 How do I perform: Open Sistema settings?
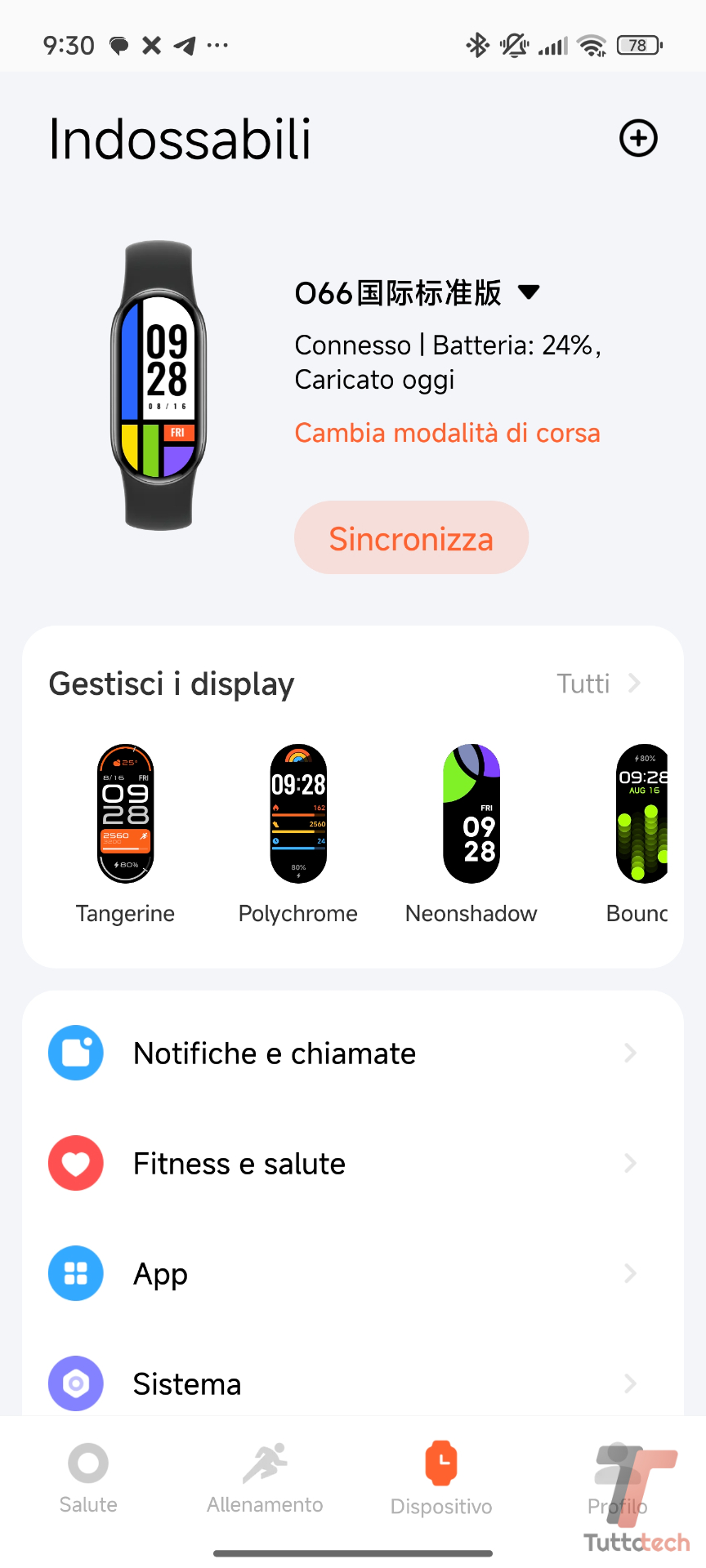click(x=353, y=1383)
